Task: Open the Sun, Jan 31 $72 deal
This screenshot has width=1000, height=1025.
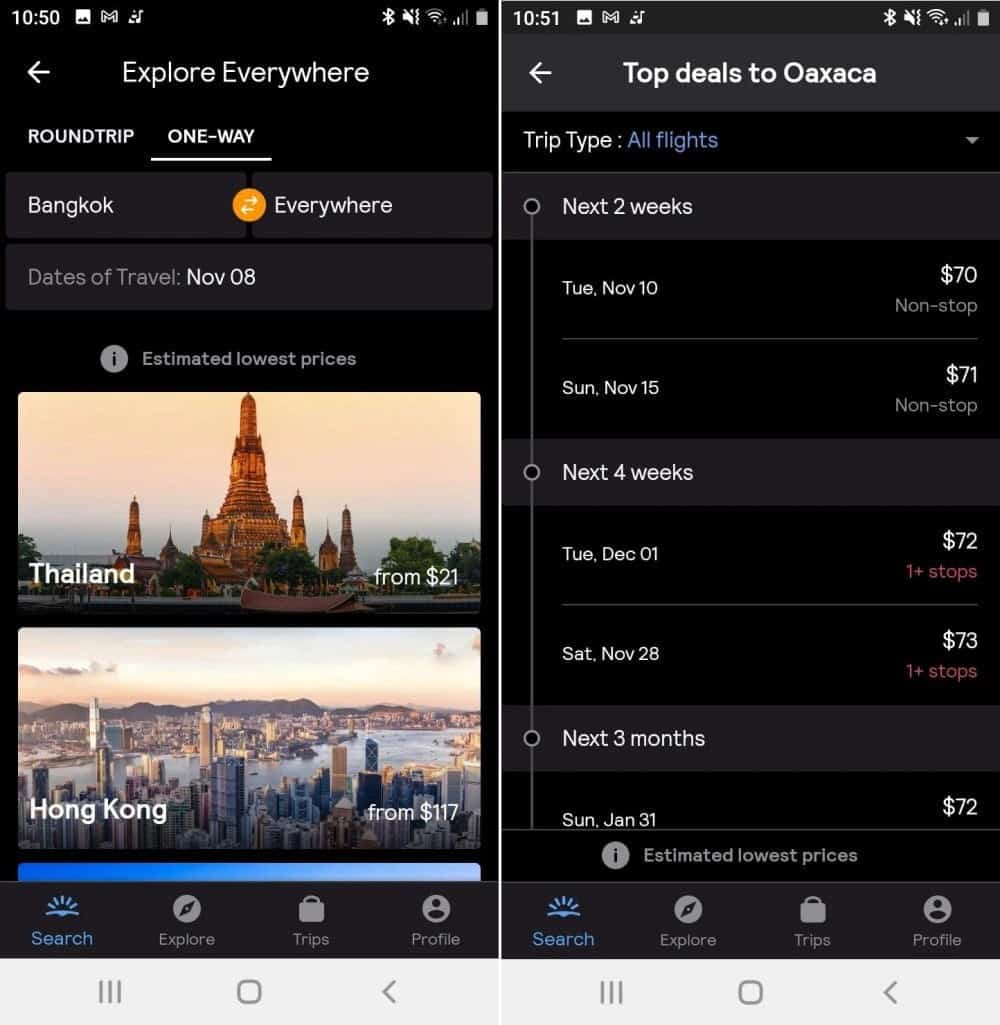Action: click(768, 810)
